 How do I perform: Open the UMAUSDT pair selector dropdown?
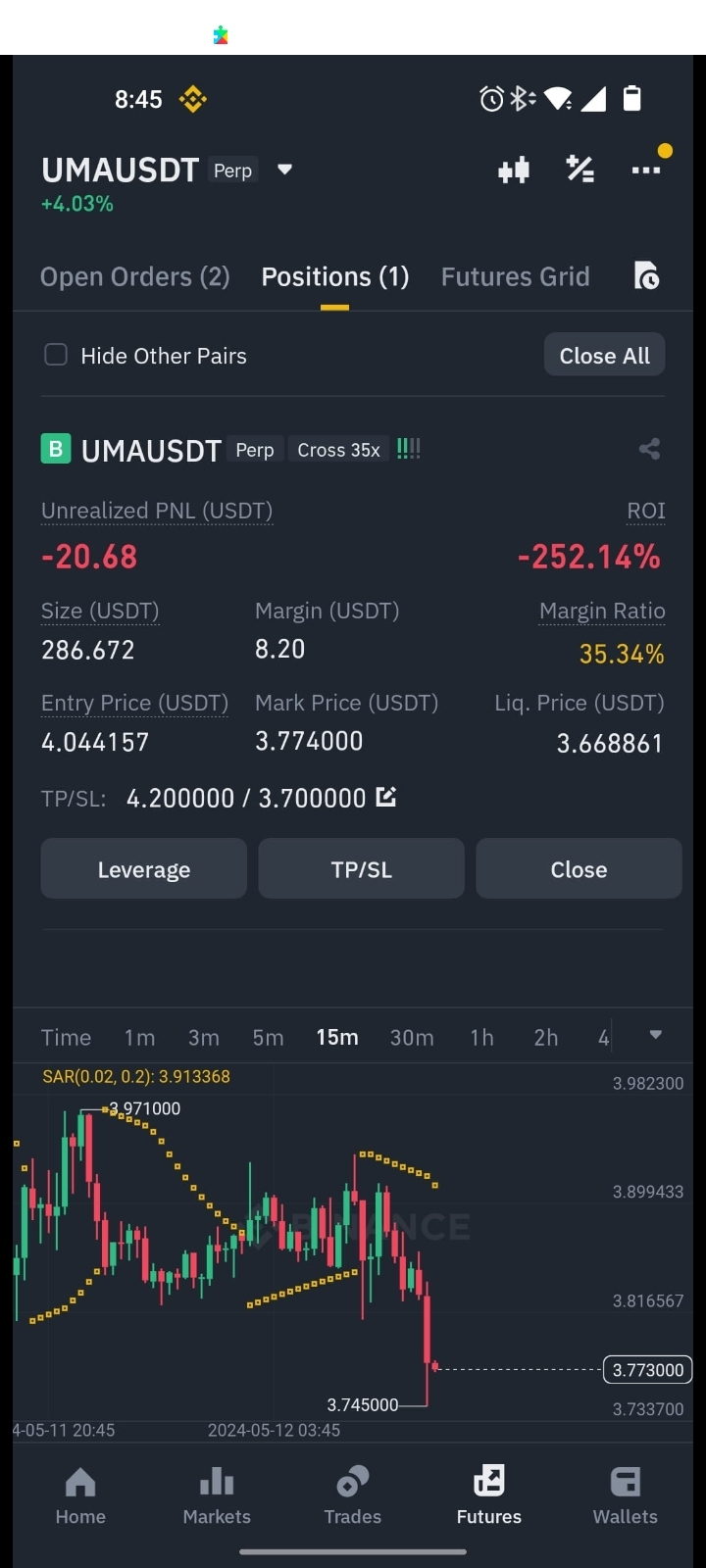pos(284,170)
